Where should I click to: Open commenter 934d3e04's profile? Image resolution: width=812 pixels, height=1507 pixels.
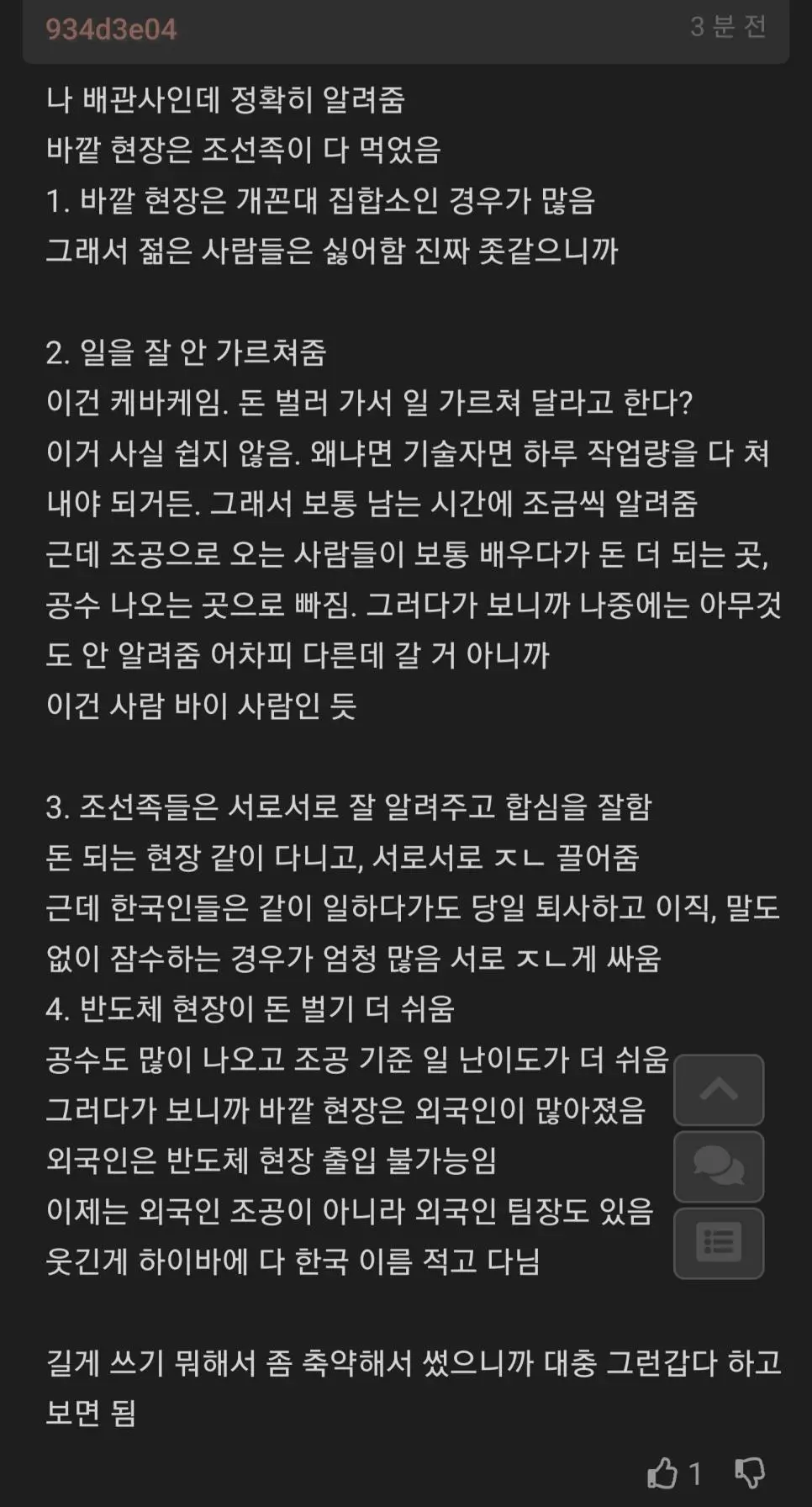pyautogui.click(x=111, y=29)
